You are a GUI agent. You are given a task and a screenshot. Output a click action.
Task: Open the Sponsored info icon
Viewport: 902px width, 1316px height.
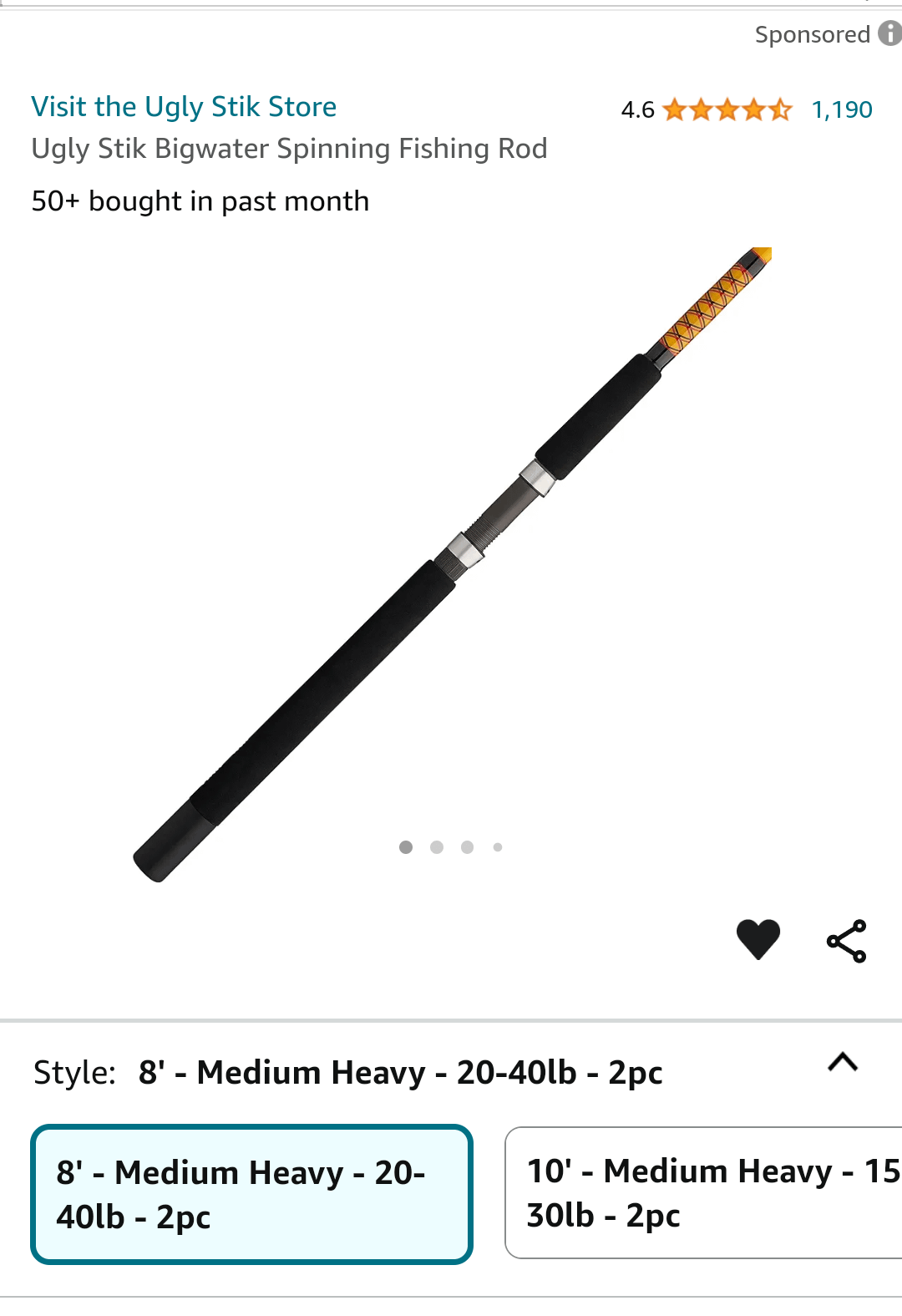point(889,33)
